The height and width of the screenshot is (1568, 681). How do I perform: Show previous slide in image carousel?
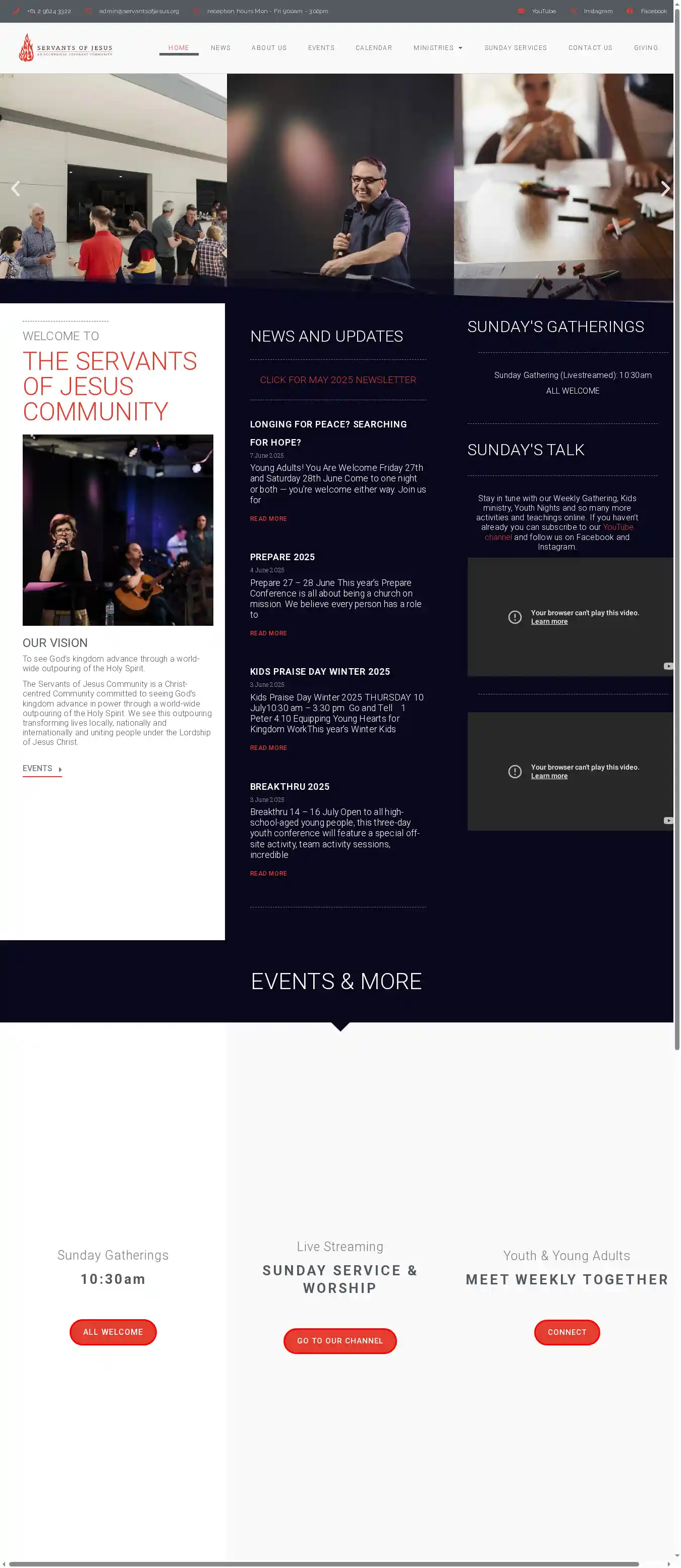click(16, 189)
